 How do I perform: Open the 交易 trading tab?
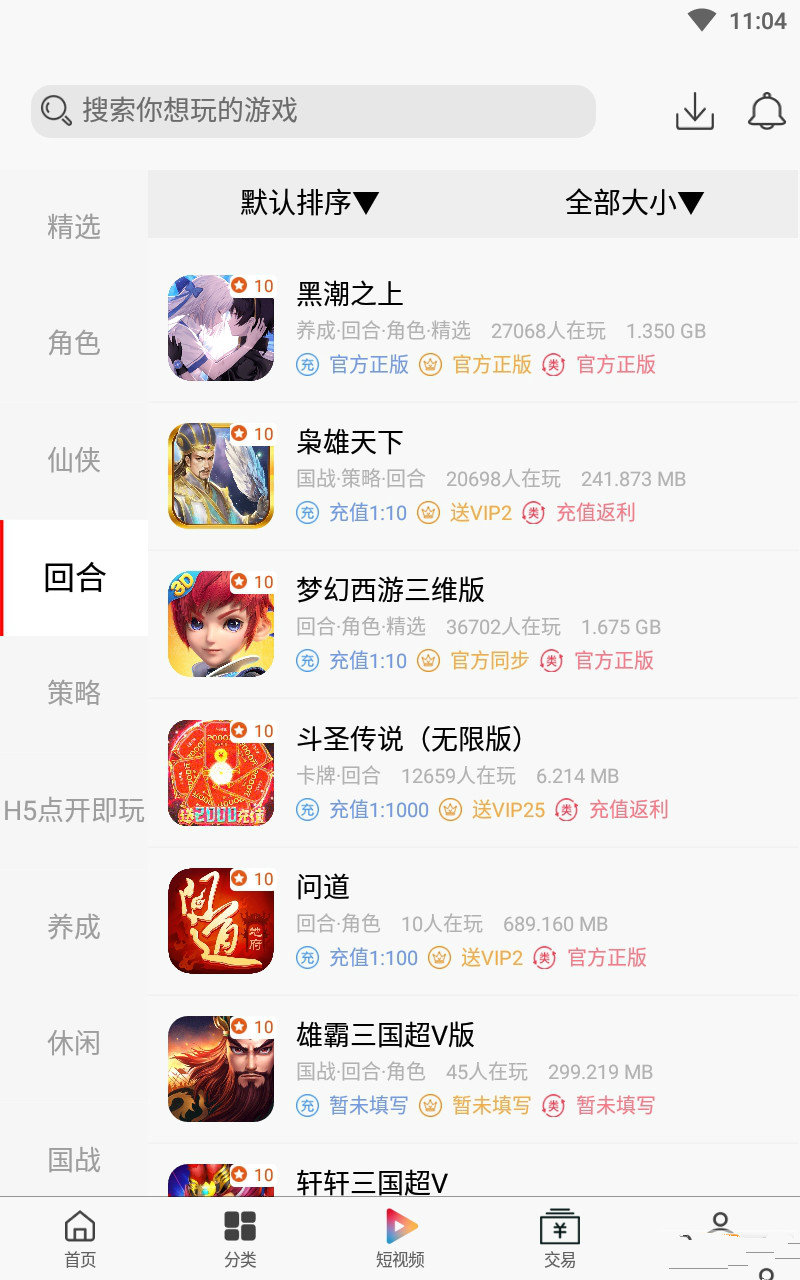[560, 1238]
